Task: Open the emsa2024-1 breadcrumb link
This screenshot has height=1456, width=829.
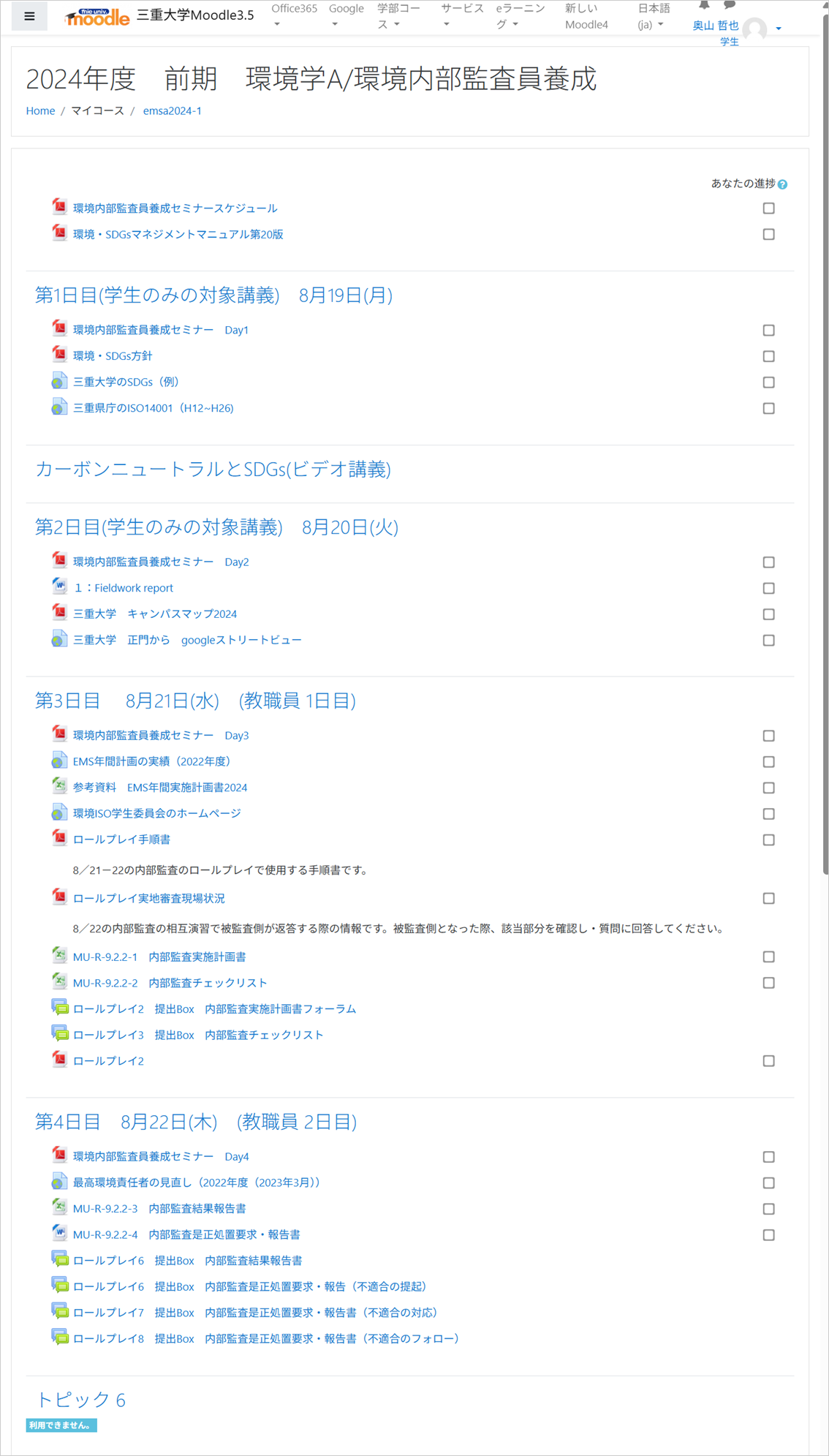Action: coord(172,110)
